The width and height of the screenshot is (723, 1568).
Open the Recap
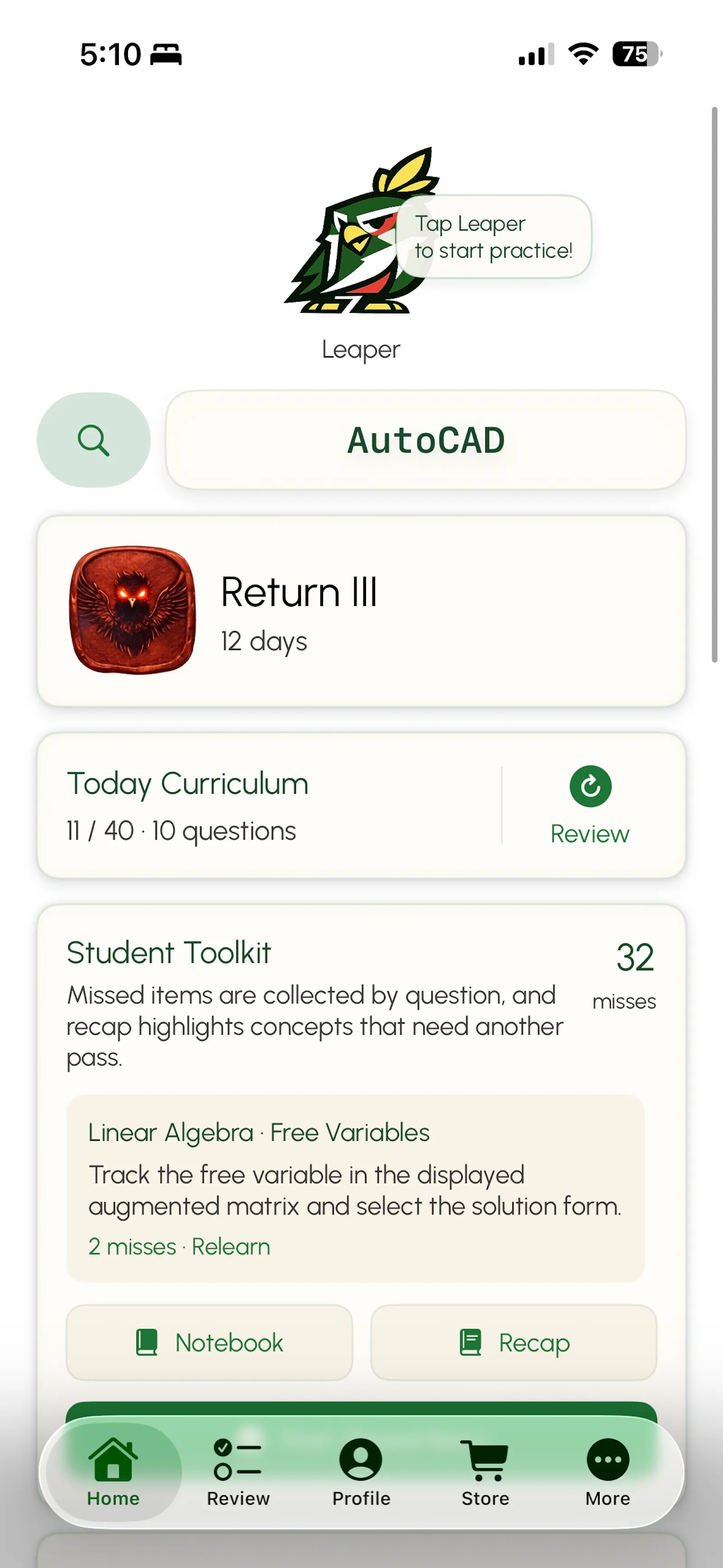point(514,1342)
